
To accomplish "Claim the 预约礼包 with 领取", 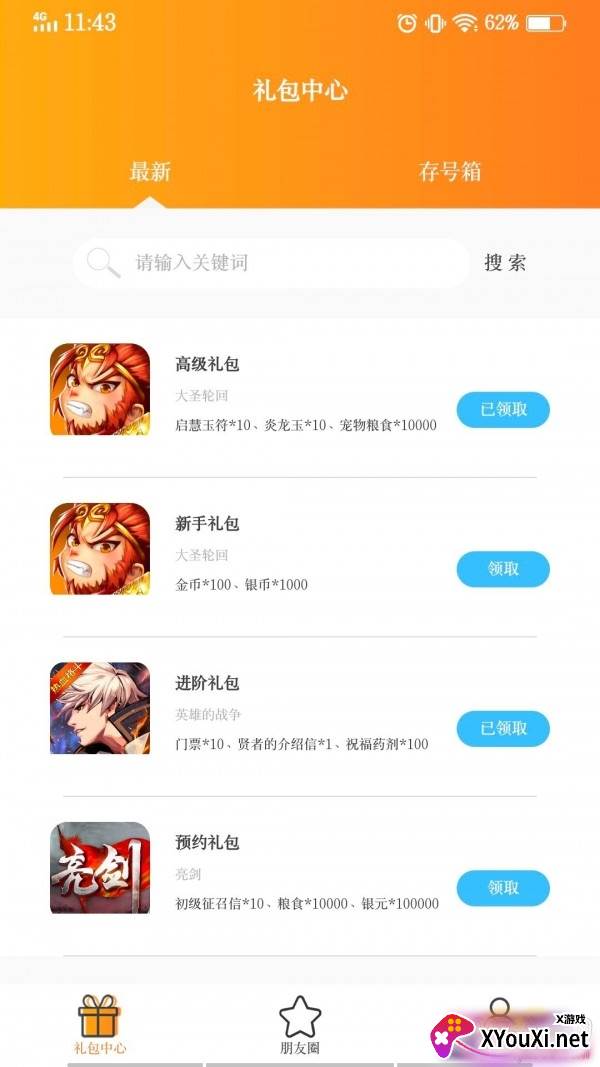I will pyautogui.click(x=503, y=888).
